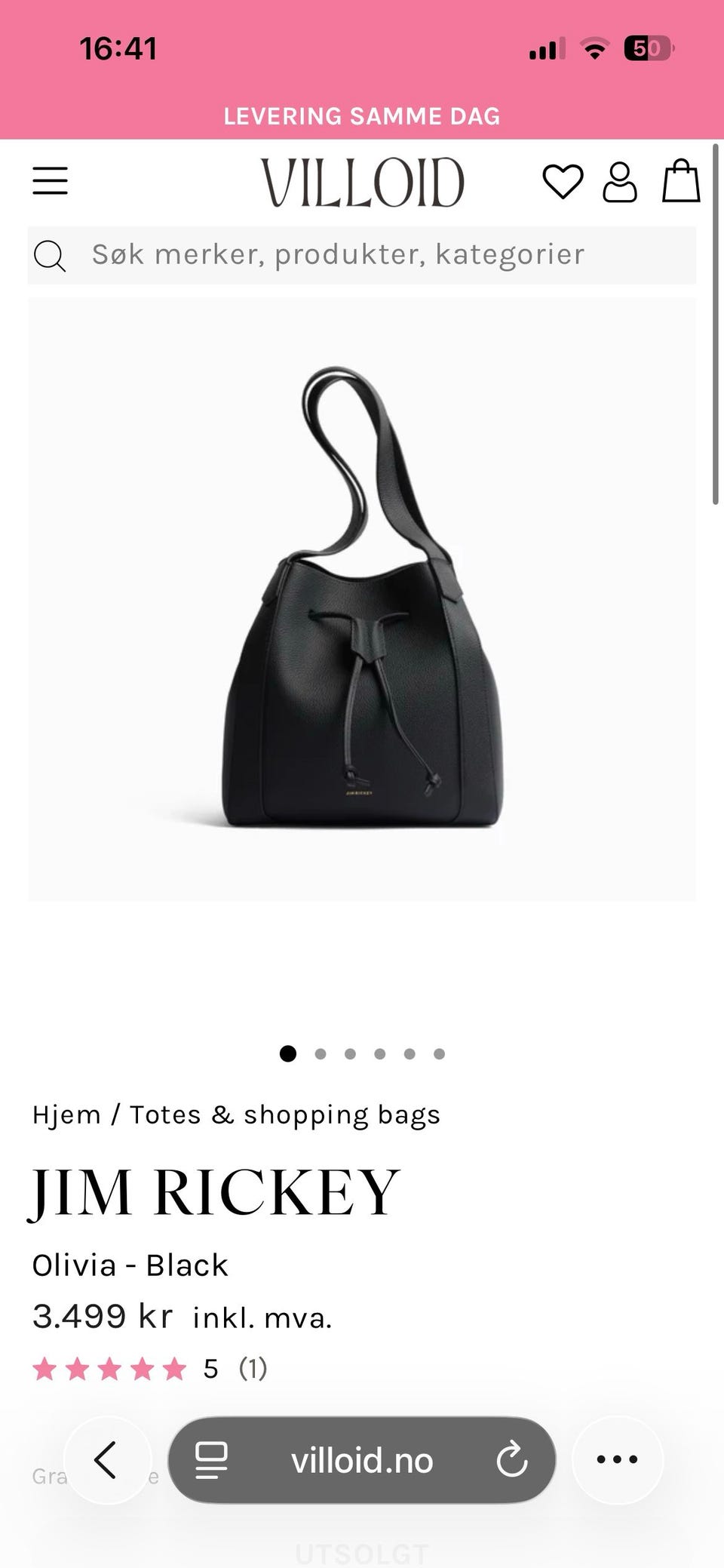Tap the search field for brands and products

362,255
